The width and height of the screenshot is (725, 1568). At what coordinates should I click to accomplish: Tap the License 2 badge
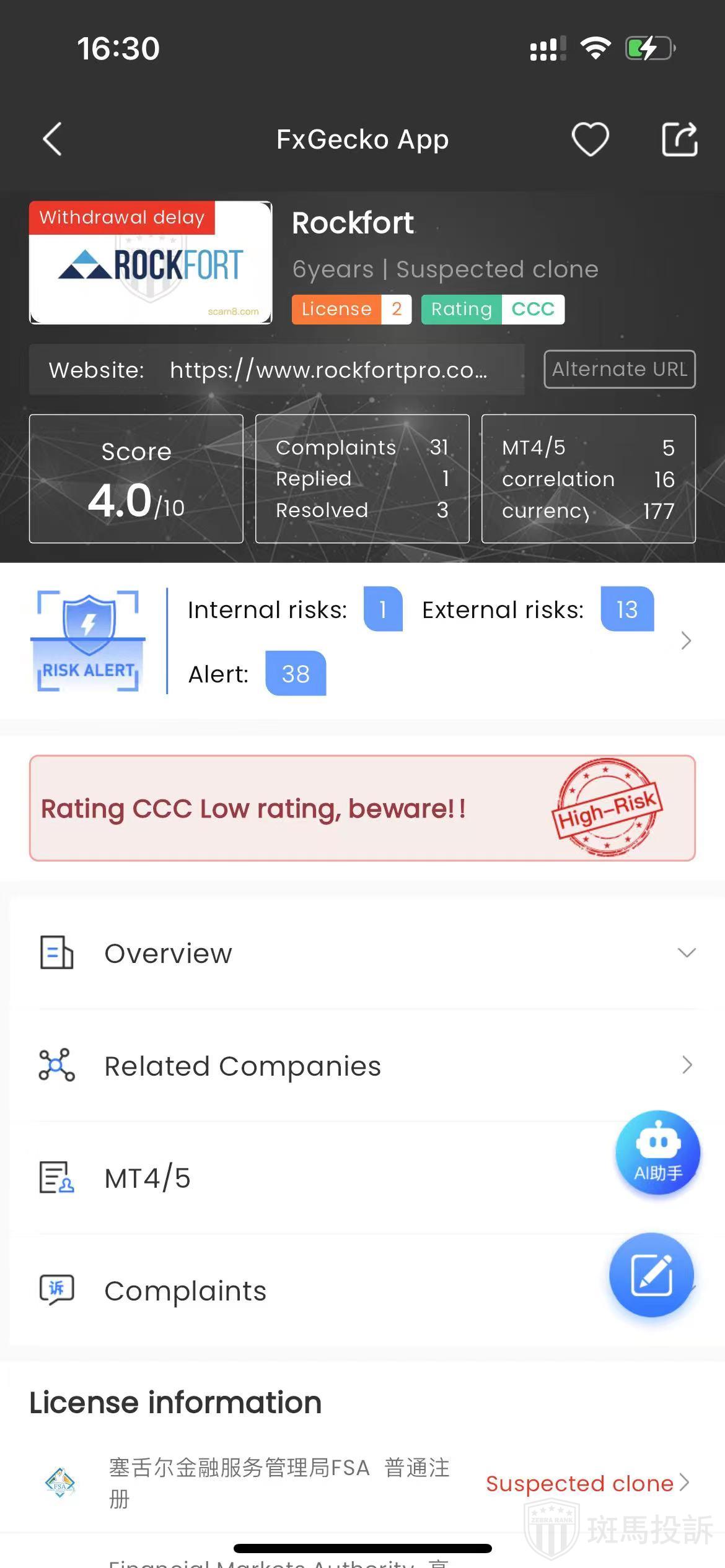[351, 309]
